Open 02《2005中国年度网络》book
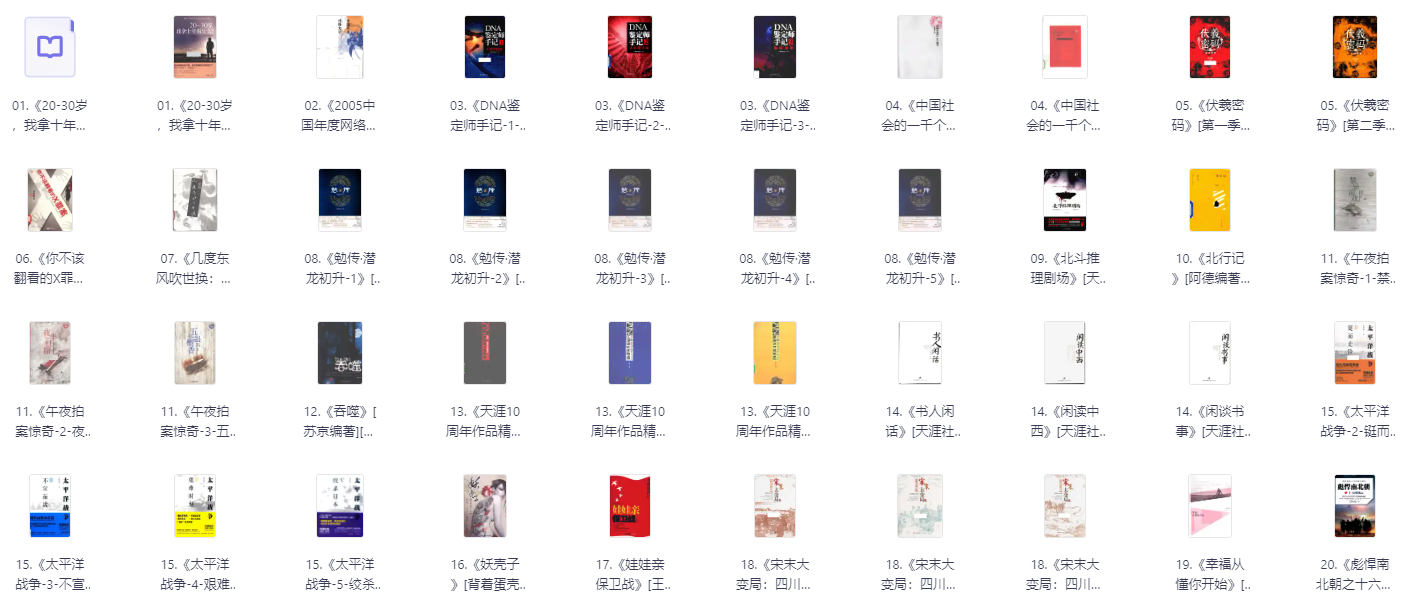This screenshot has height=595, width=1405. pyautogui.click(x=339, y=47)
